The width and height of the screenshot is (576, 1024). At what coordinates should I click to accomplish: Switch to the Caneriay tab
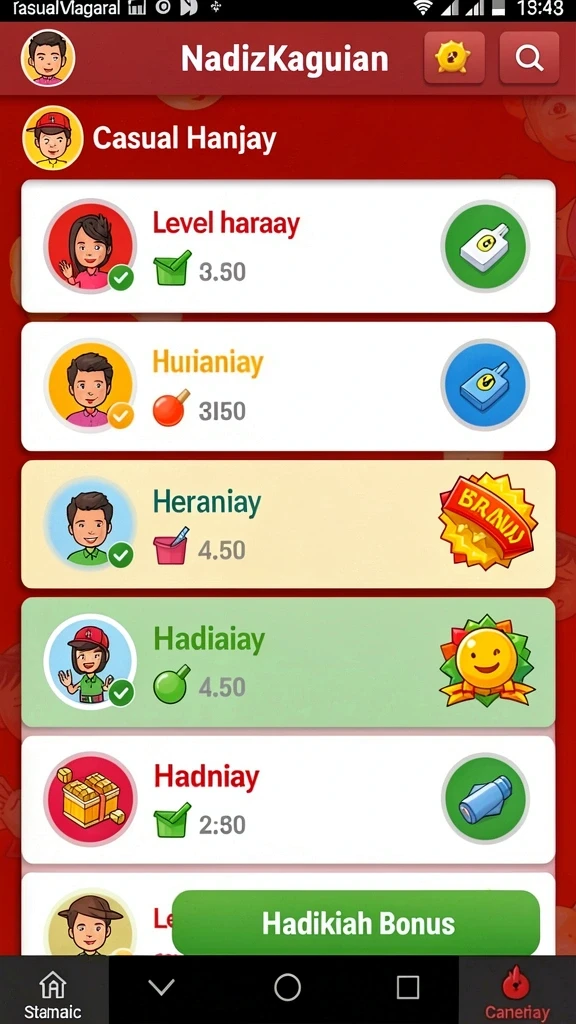(517, 990)
